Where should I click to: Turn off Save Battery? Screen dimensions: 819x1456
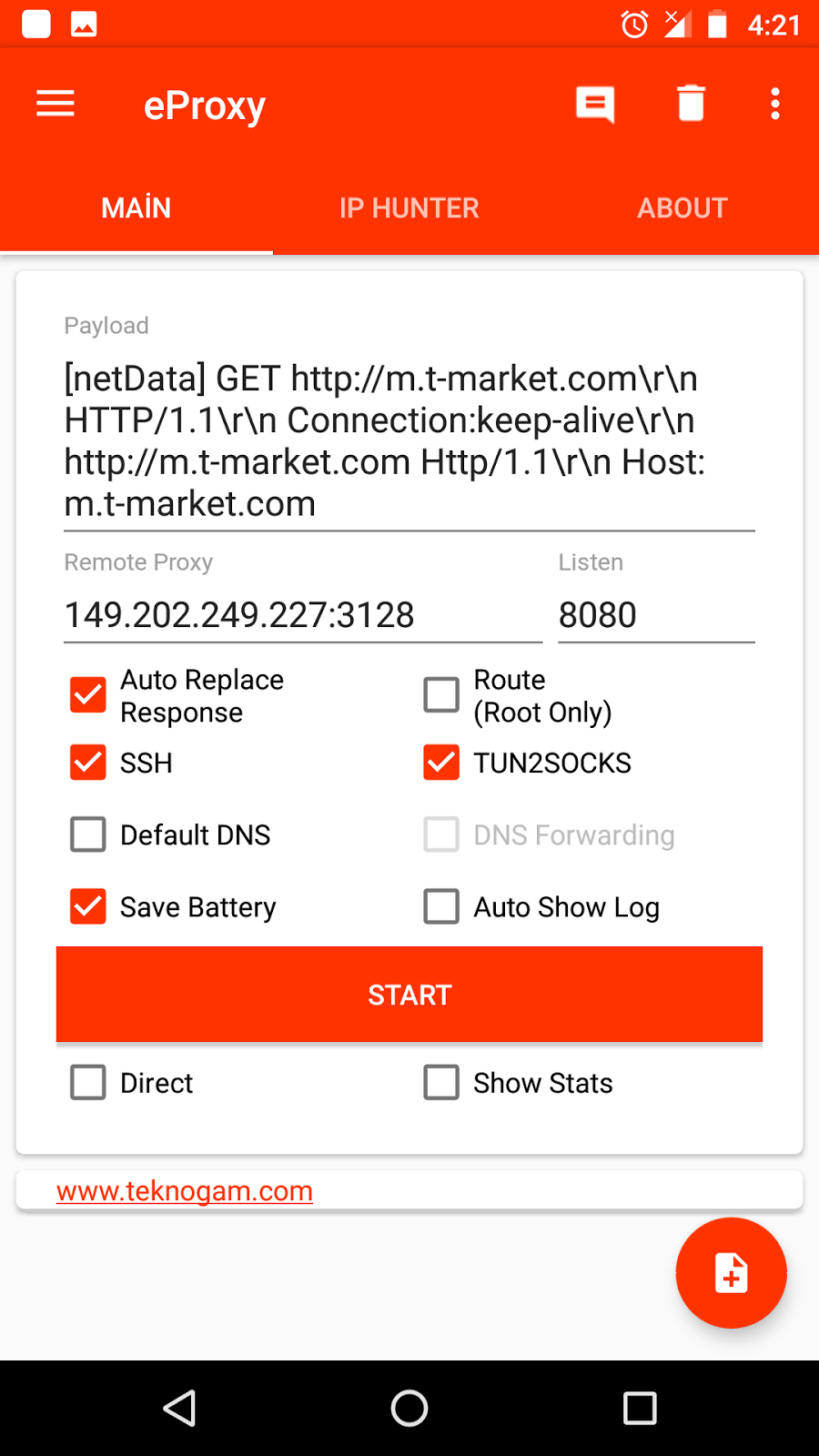pyautogui.click(x=88, y=906)
